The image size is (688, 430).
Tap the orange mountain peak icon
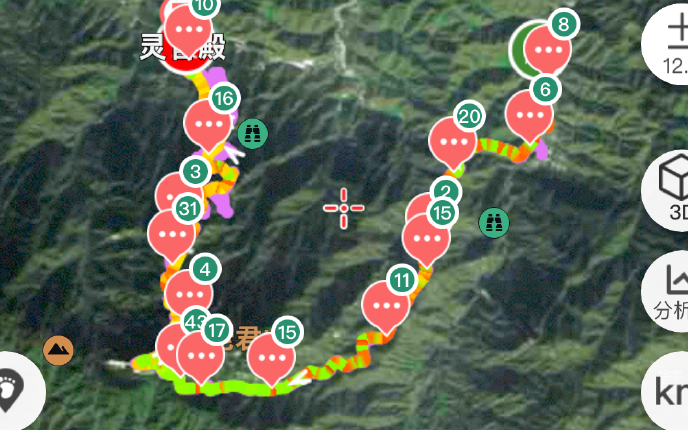click(x=59, y=350)
